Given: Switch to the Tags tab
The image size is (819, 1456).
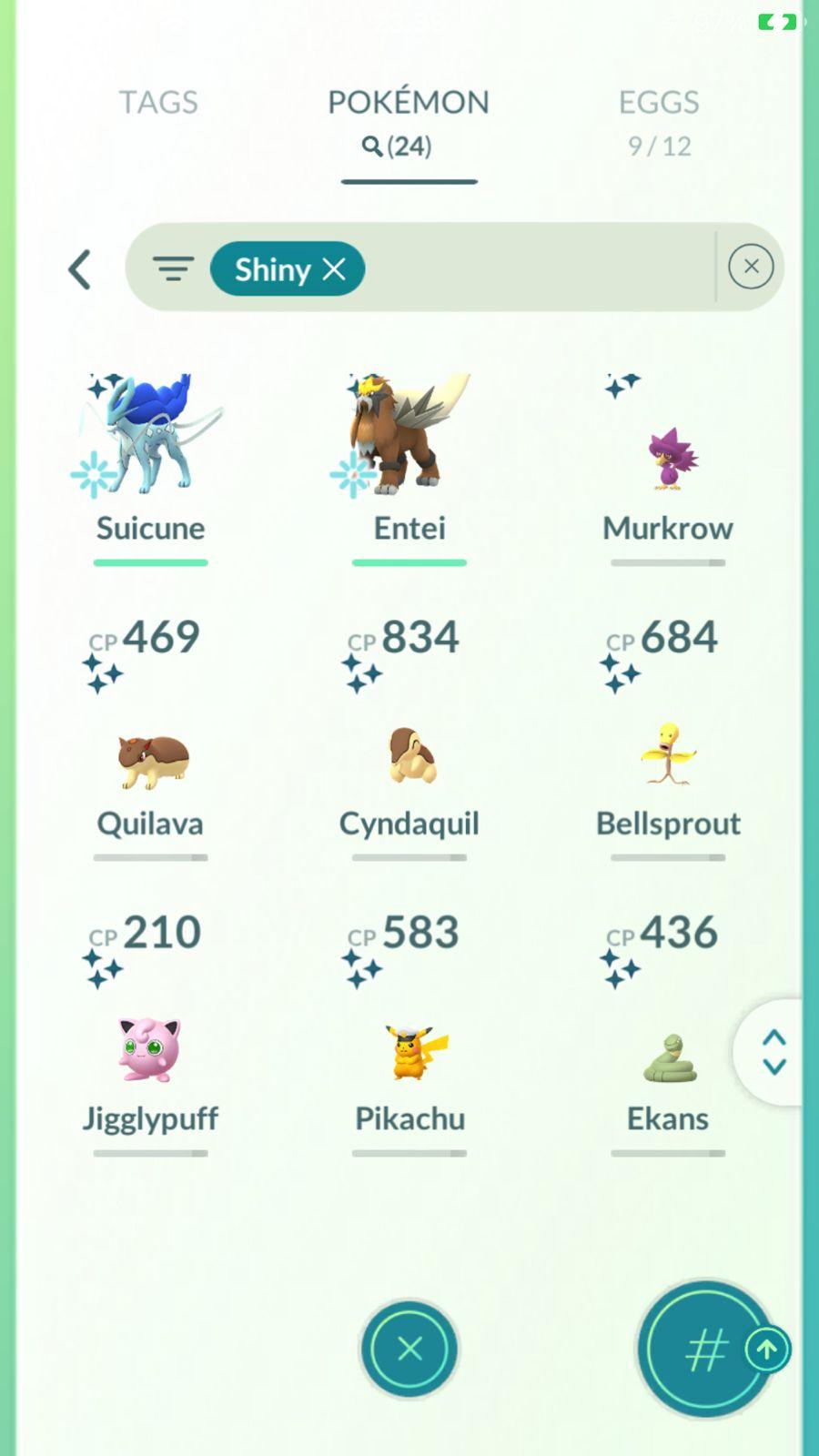Looking at the screenshot, I should pos(158,102).
